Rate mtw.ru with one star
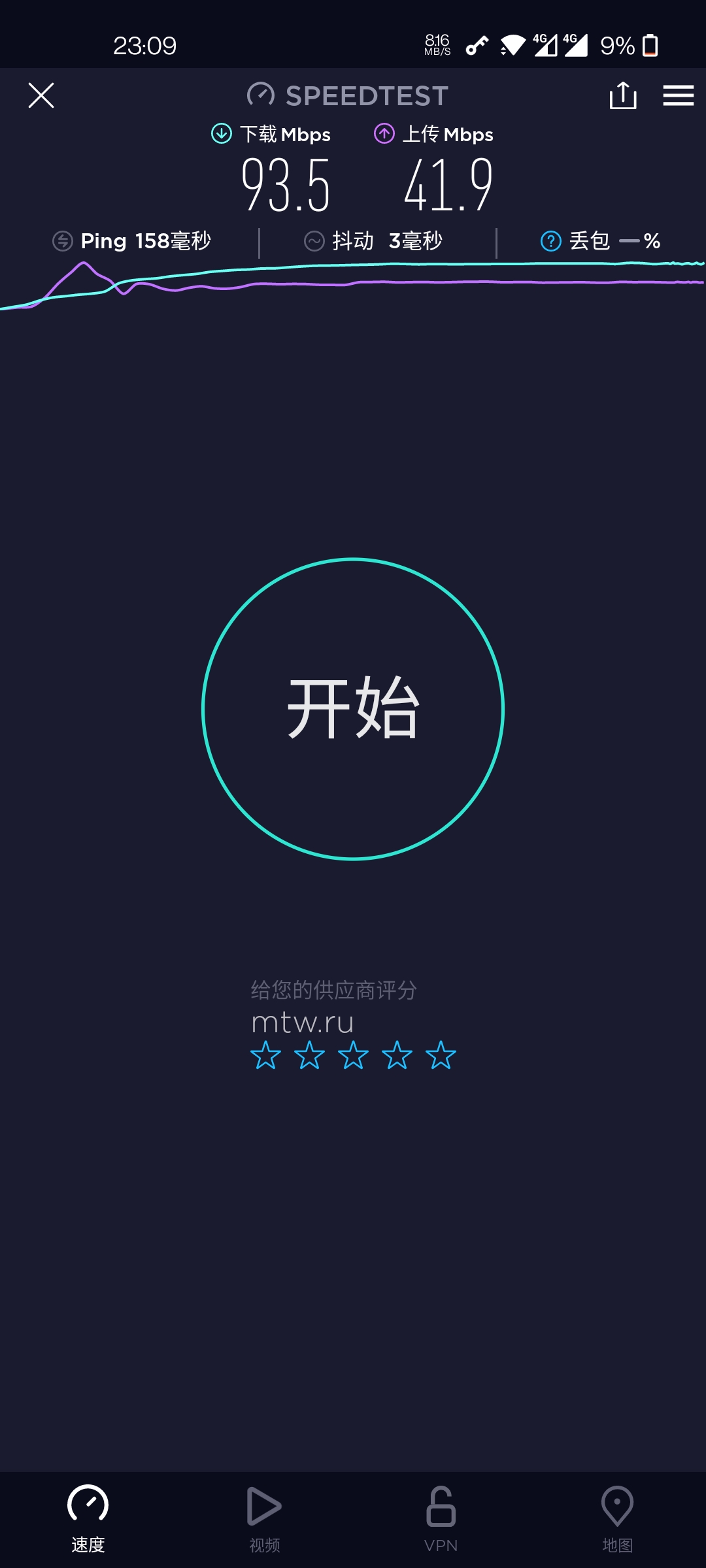This screenshot has width=706, height=1568. point(265,1055)
